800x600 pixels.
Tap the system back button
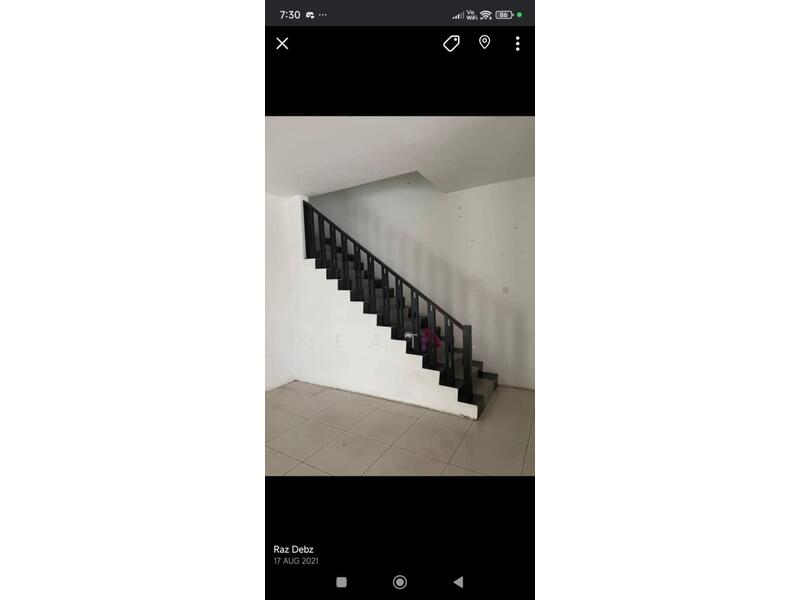[x=458, y=581]
